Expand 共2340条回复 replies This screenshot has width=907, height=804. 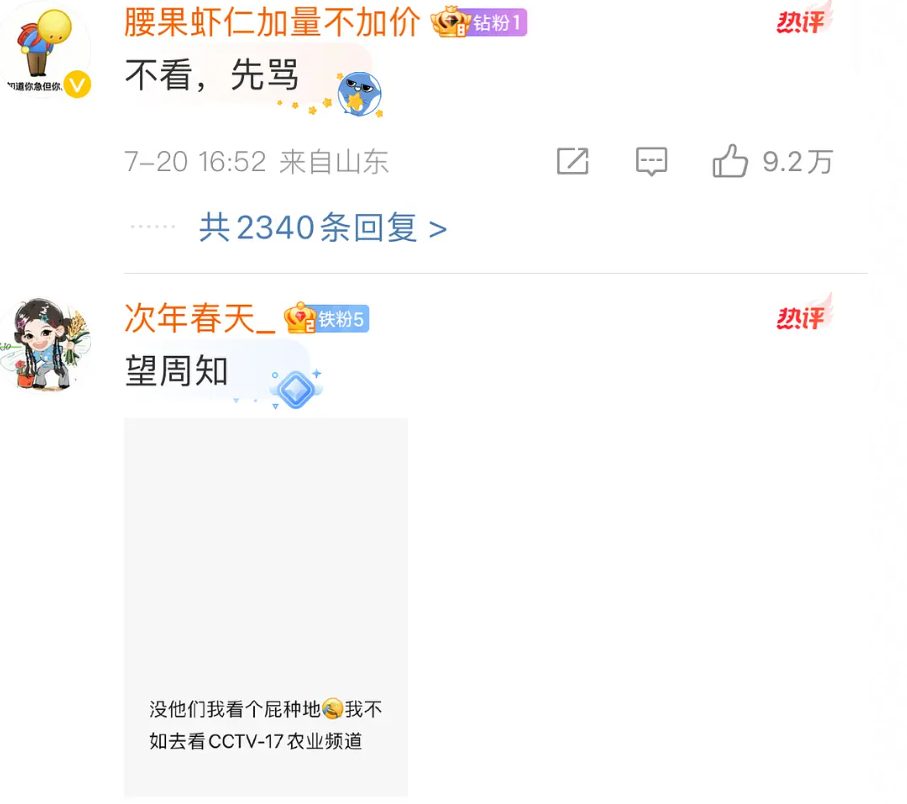(x=323, y=227)
